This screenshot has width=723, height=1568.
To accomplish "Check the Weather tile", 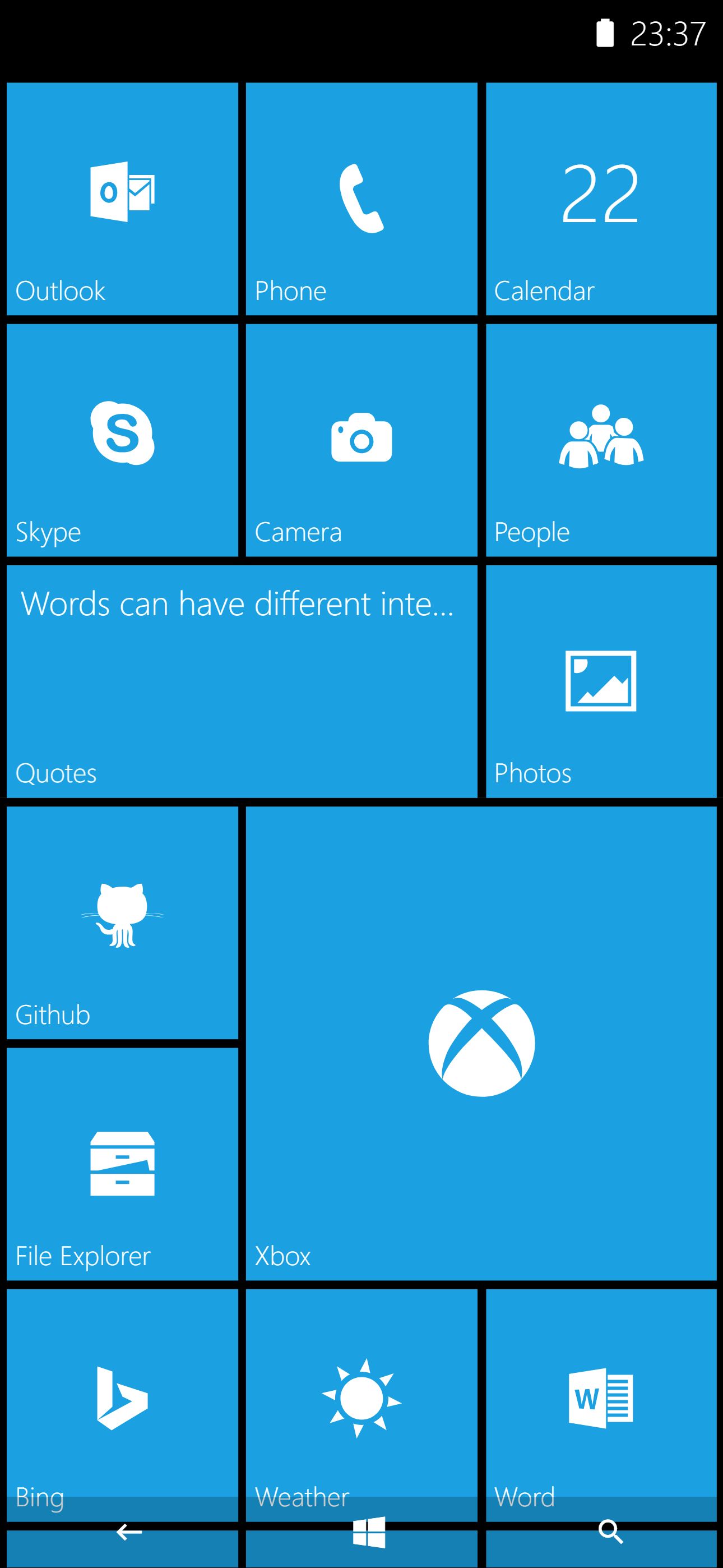I will (361, 1400).
